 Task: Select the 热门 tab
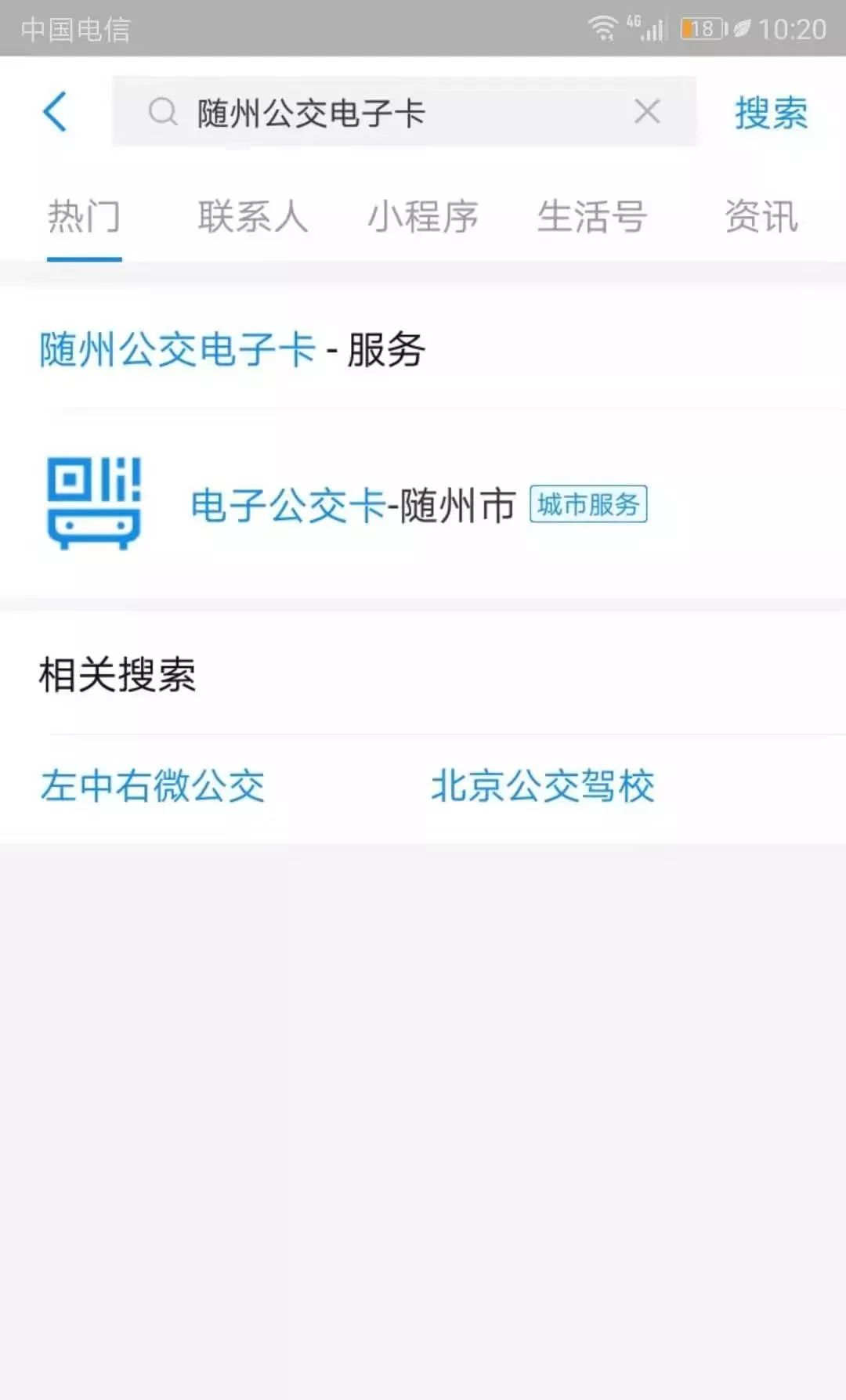(x=84, y=217)
